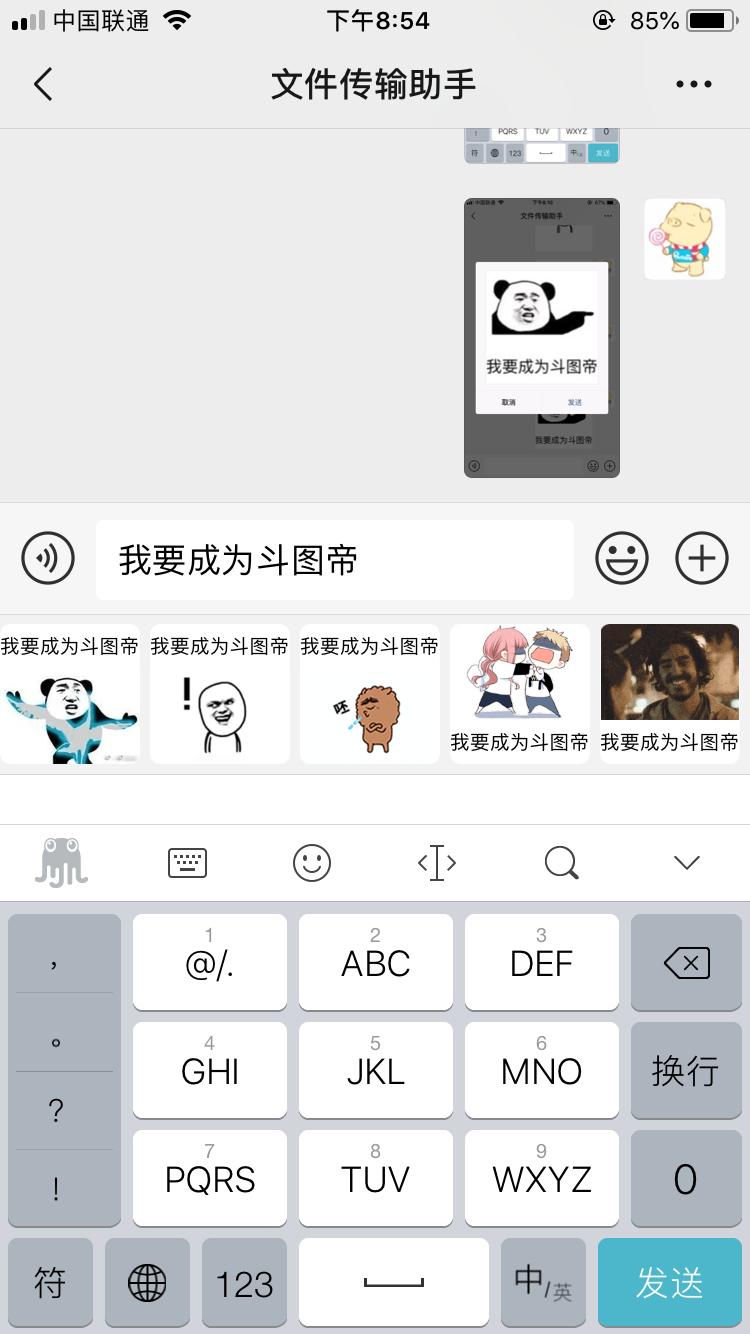Open the octopus meme keyboard panel
The width and height of the screenshot is (750, 1334).
62,862
